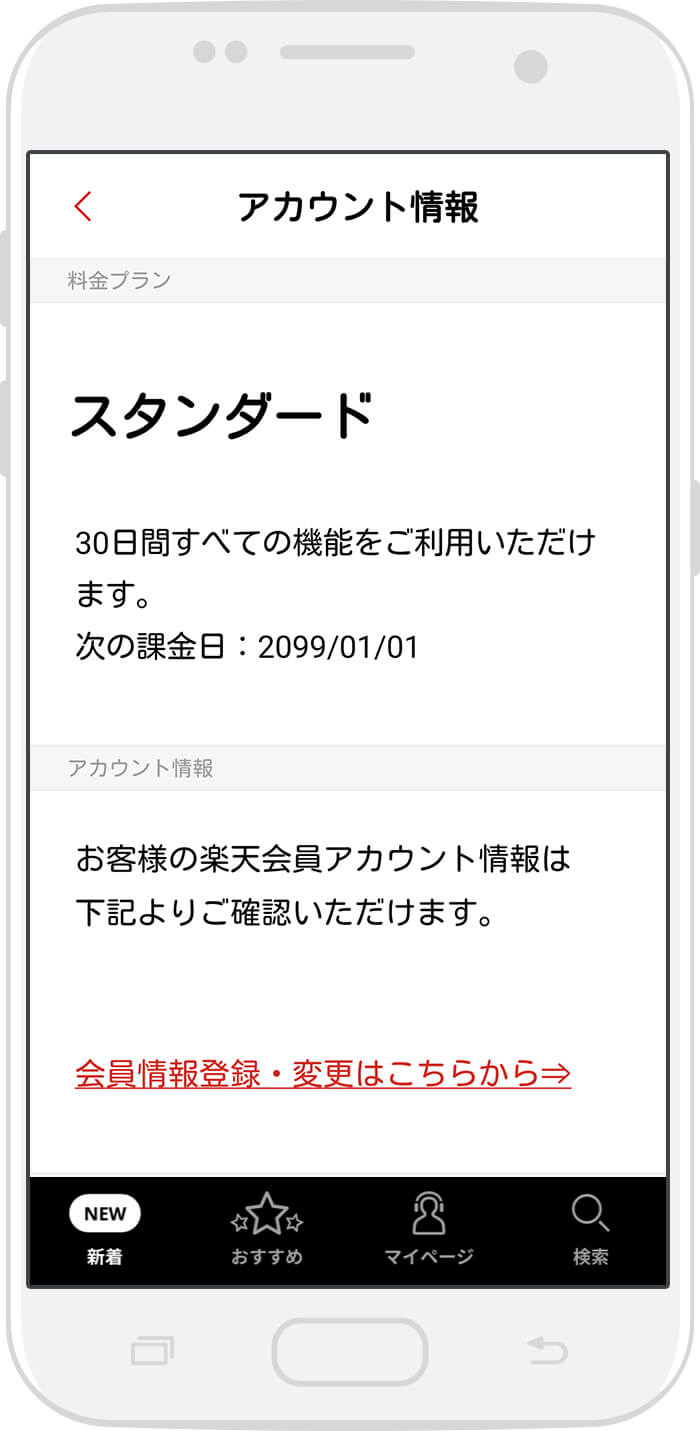Screen dimensions: 700x1431
Task: Switch to the 新着 tab
Action: coord(105,1230)
